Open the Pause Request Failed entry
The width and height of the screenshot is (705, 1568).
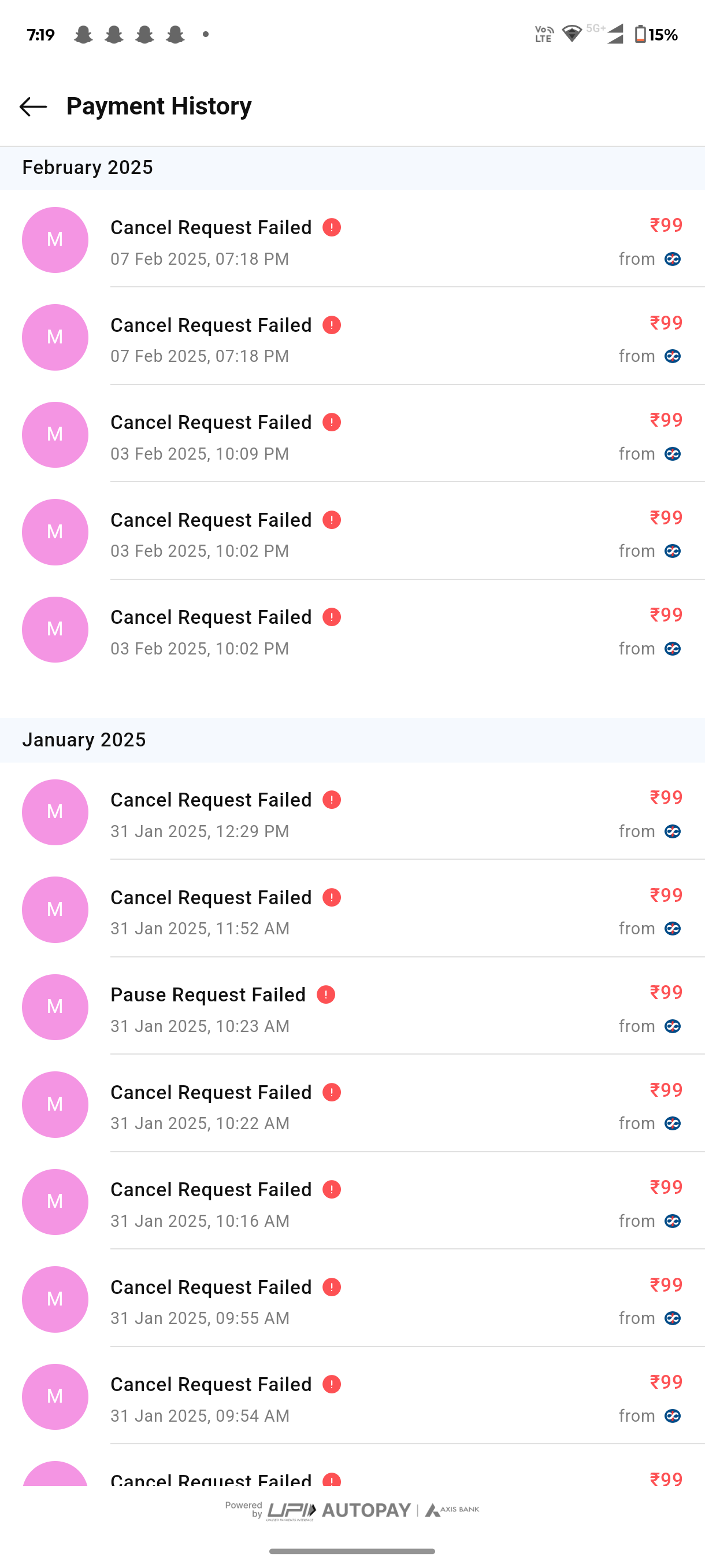point(351,1008)
